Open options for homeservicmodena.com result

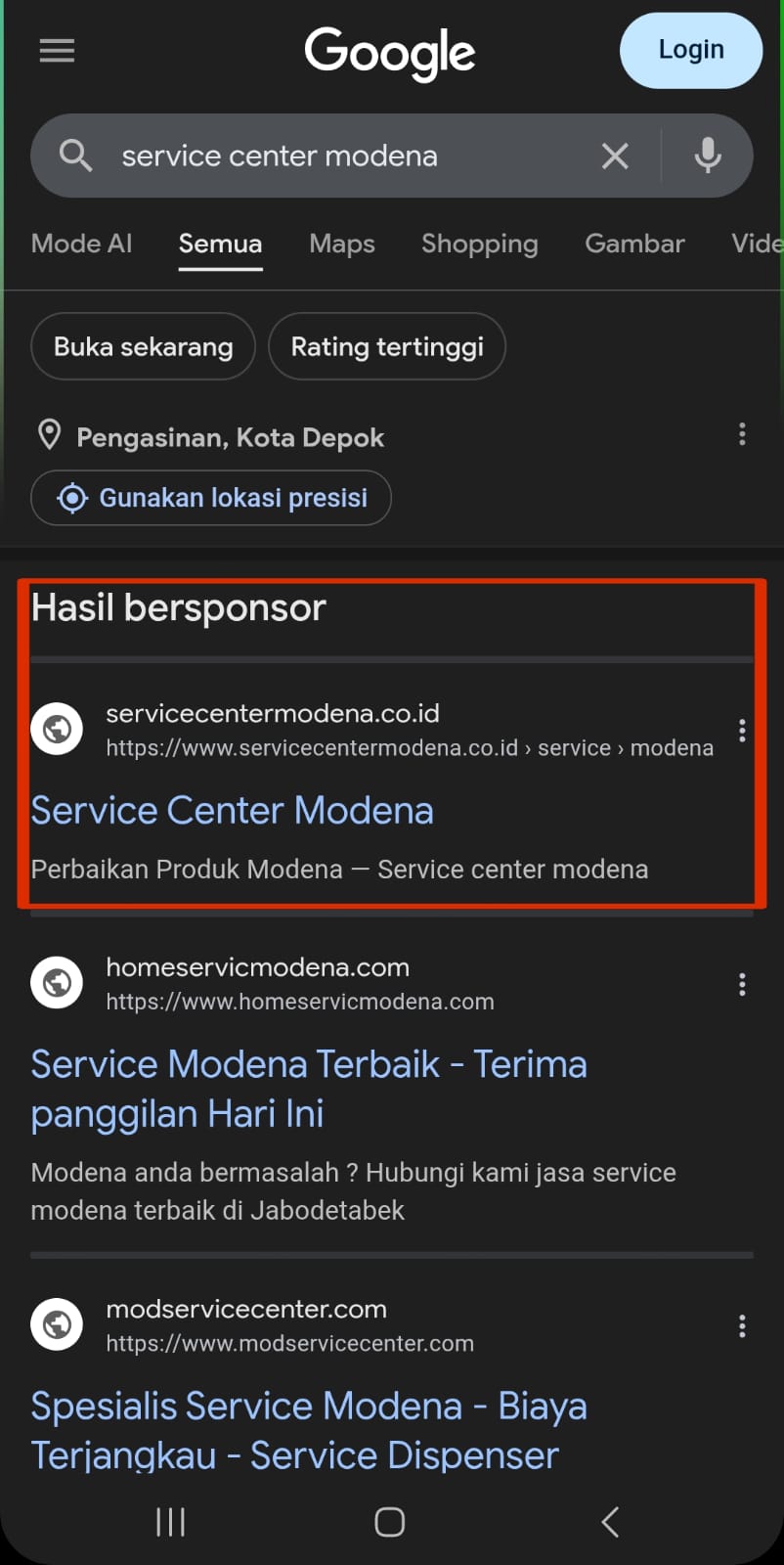coord(742,984)
